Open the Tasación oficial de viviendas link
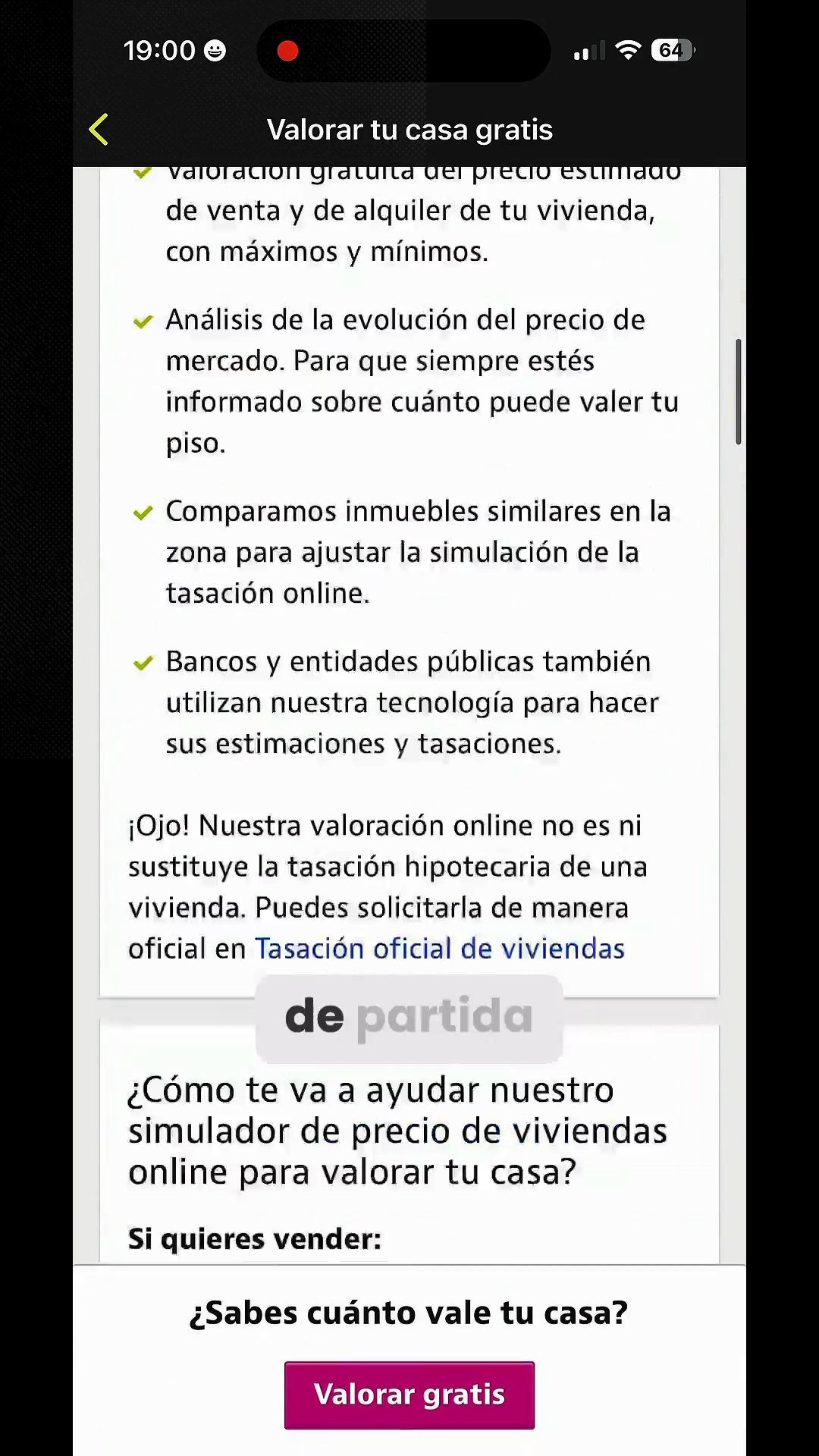The image size is (819, 1456). point(440,949)
